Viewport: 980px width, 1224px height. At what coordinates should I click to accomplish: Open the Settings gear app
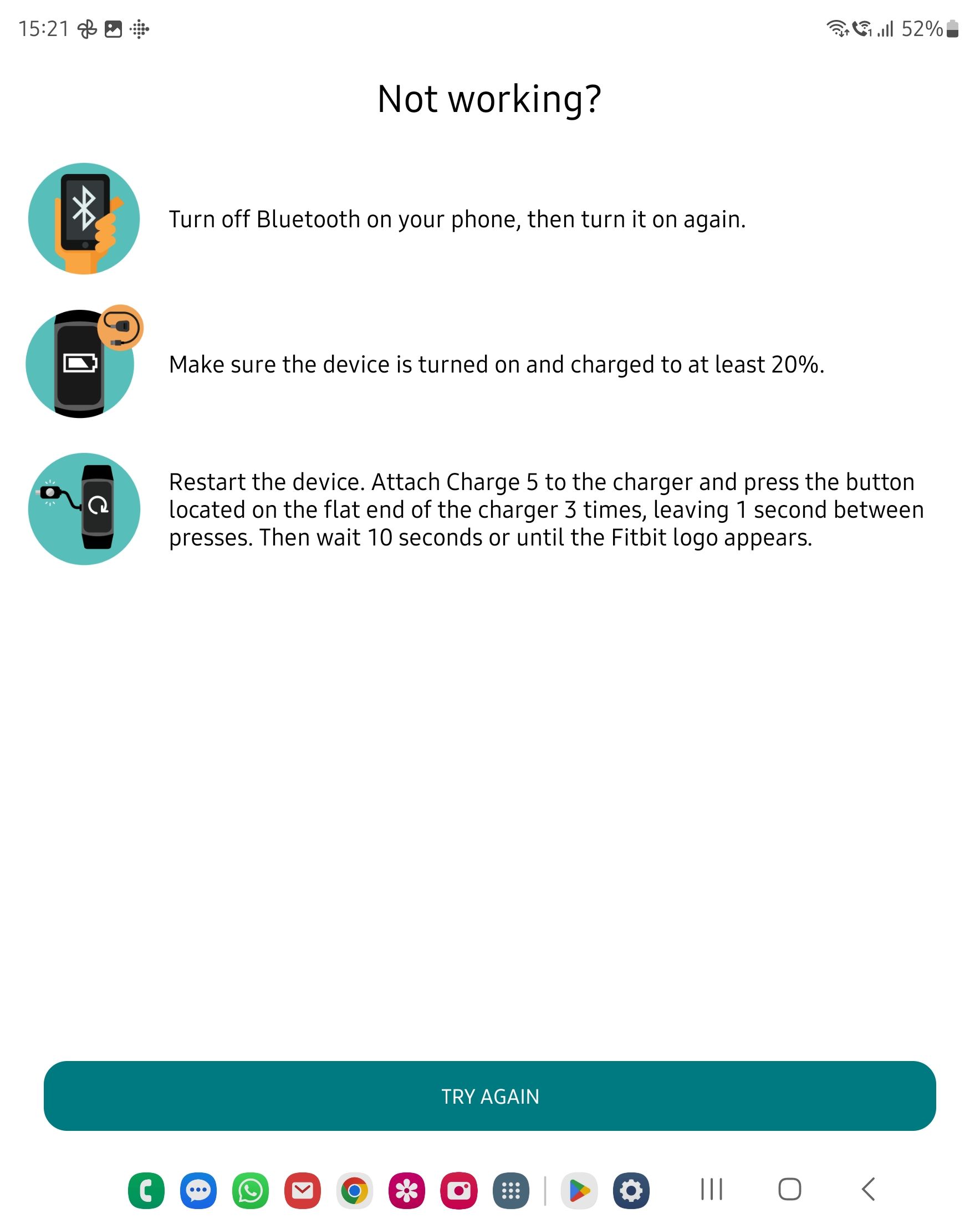click(x=631, y=1190)
